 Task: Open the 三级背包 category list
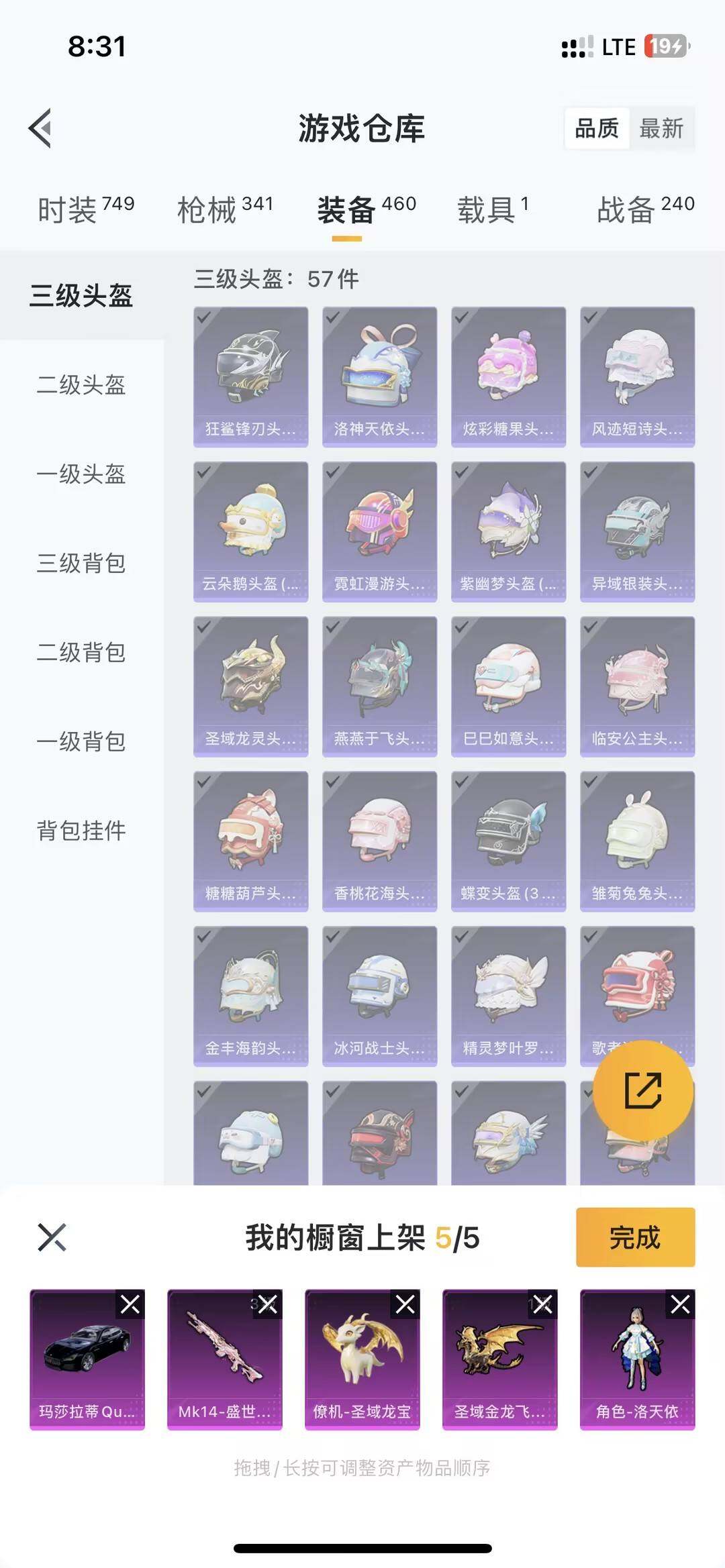pyautogui.click(x=81, y=564)
